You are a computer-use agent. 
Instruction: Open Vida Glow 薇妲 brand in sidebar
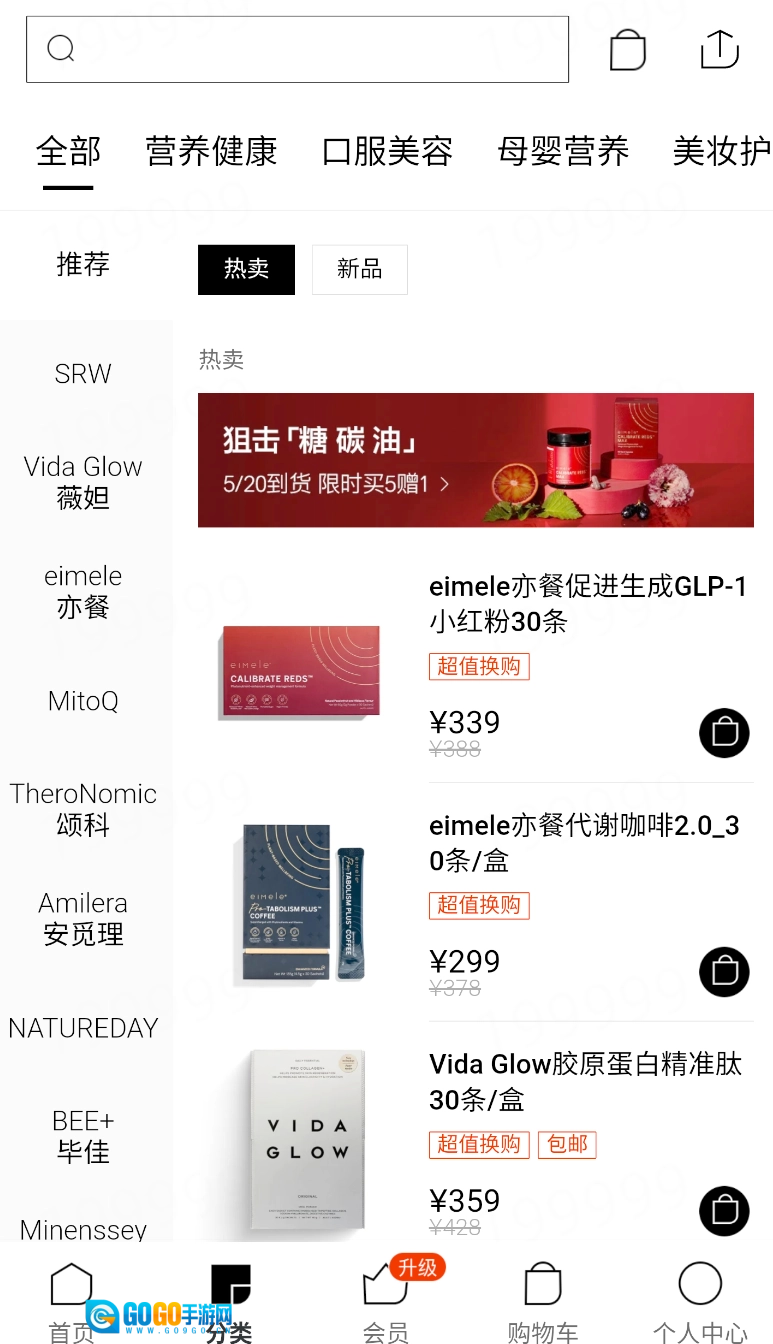coord(83,482)
